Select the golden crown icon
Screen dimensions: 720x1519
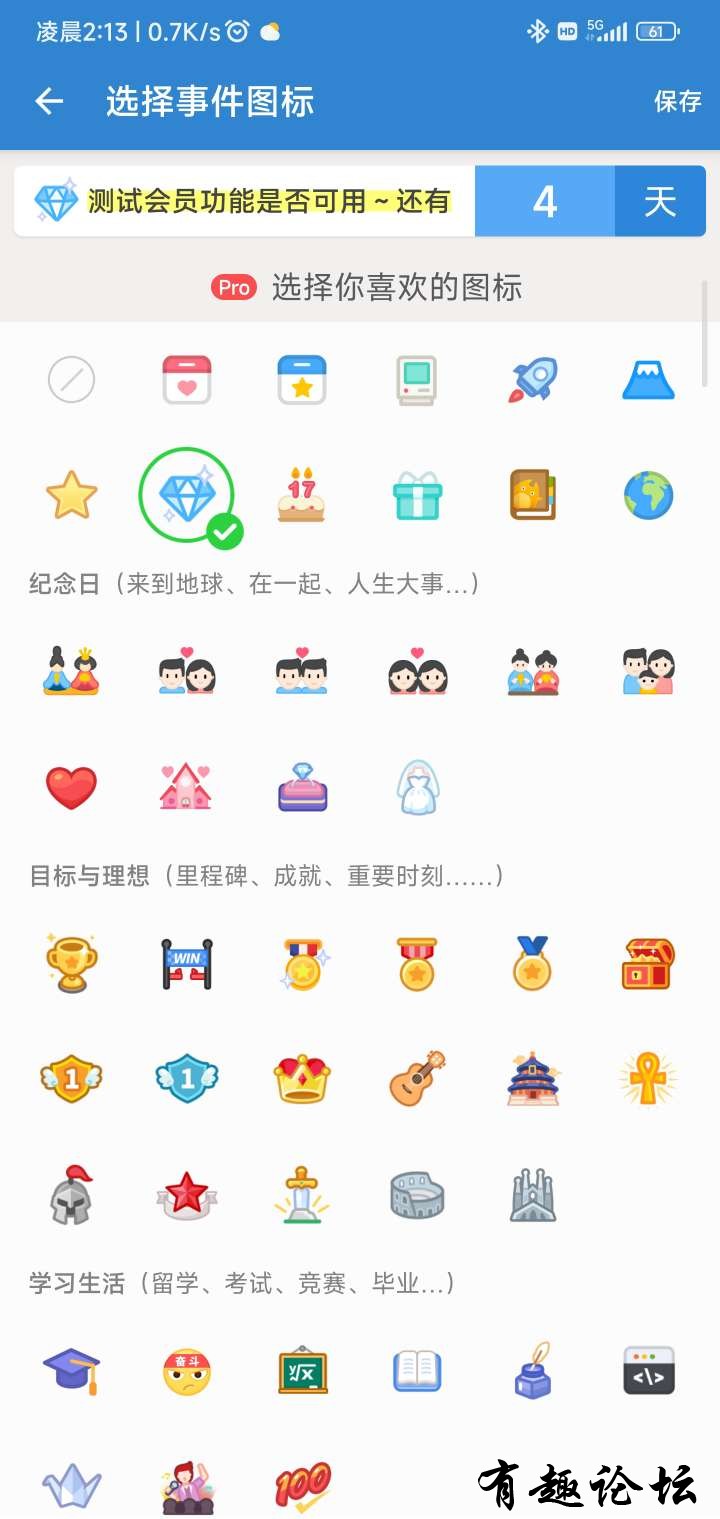tap(302, 1078)
